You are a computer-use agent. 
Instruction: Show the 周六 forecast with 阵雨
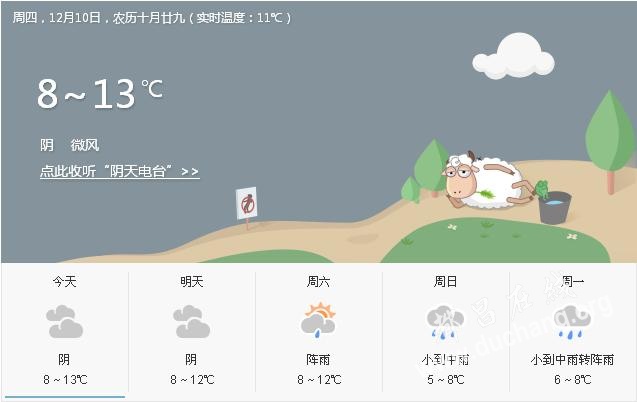coord(318,330)
